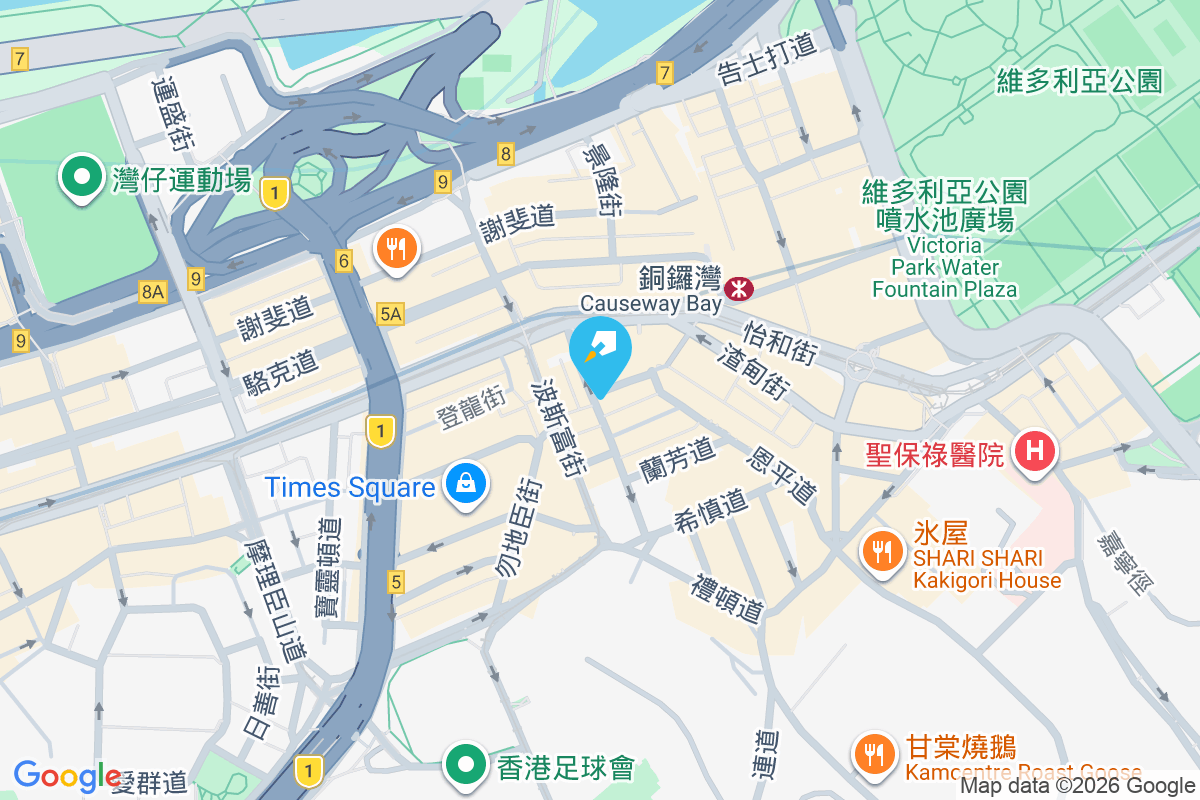Tap the unlabeled restaurant pin near 謝斐道
This screenshot has width=1200, height=800.
pos(397,248)
